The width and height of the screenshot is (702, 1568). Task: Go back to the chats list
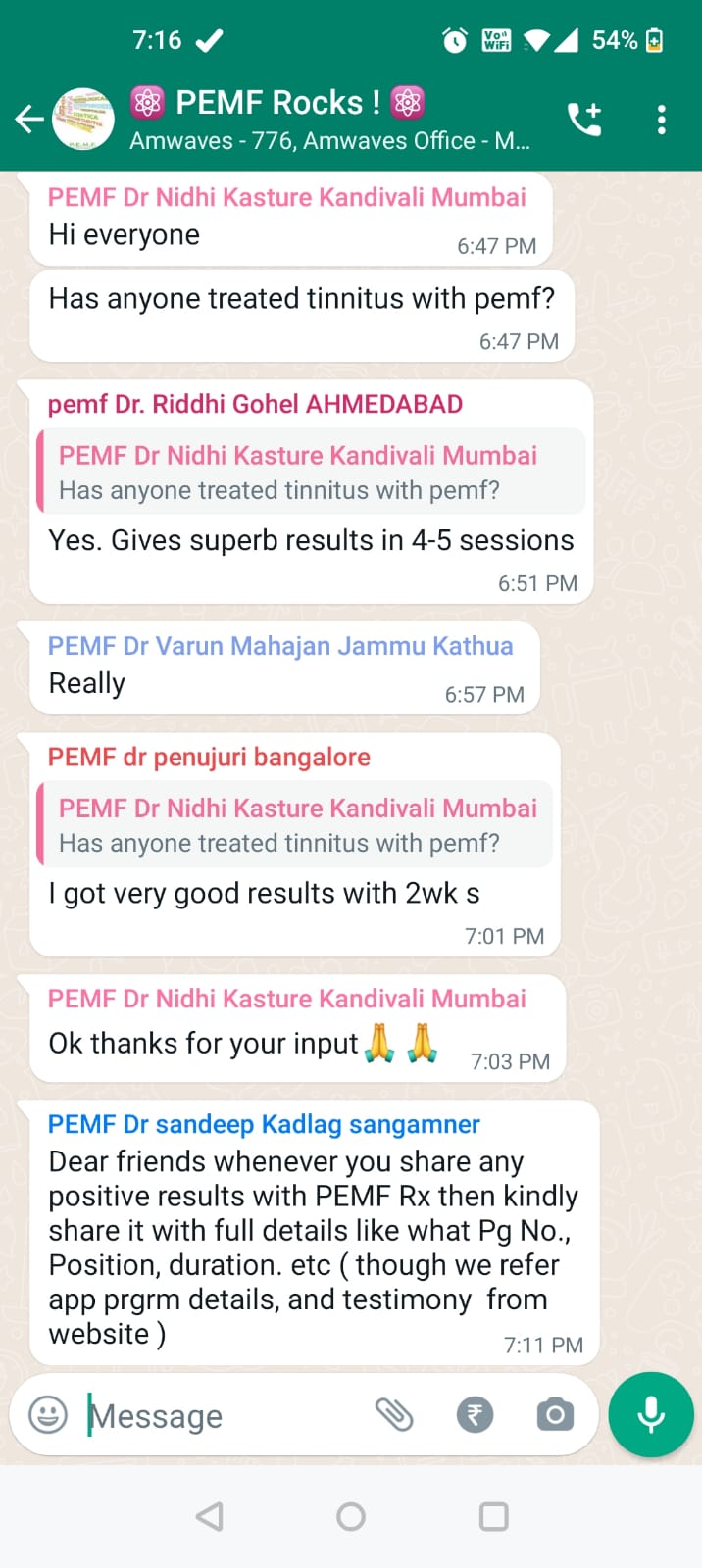coord(29,120)
